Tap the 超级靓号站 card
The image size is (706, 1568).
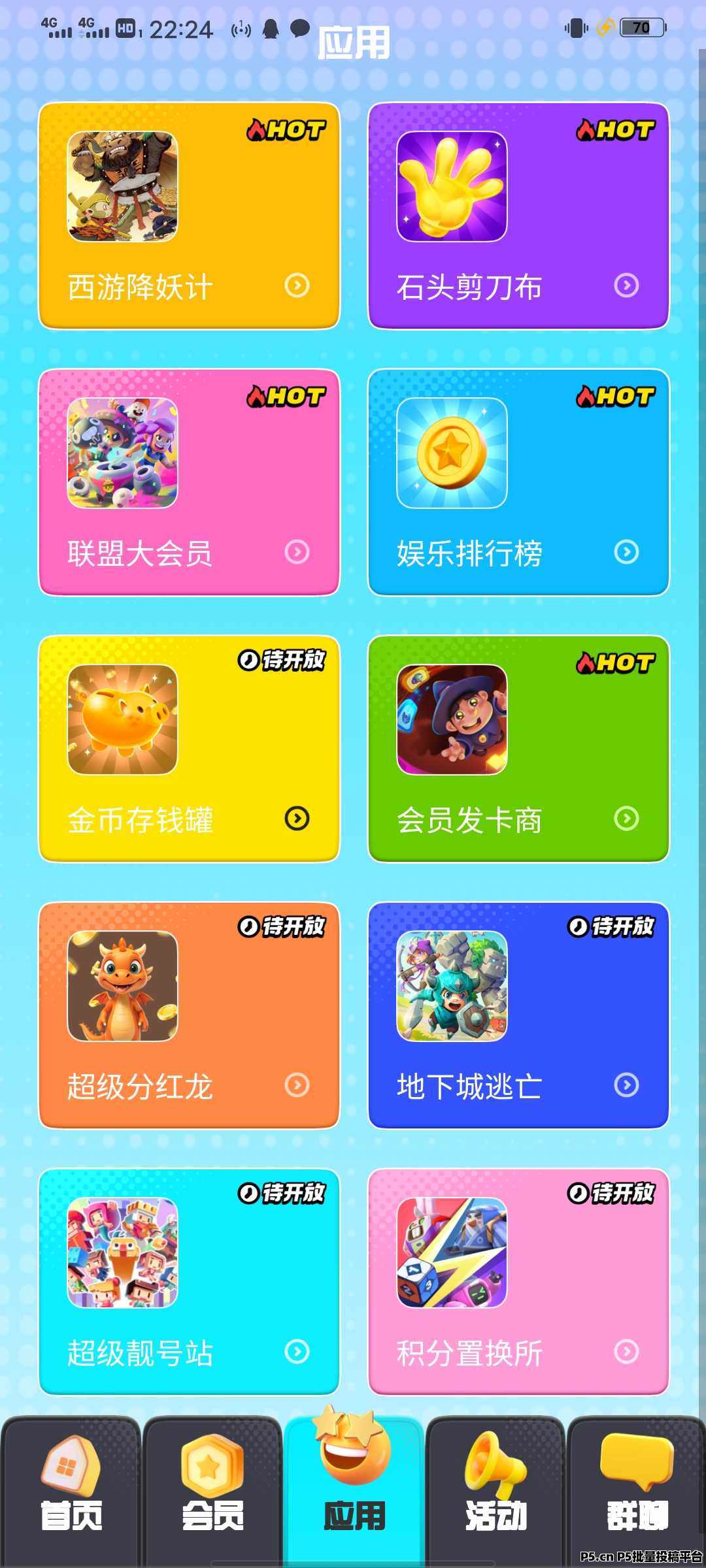(189, 1282)
